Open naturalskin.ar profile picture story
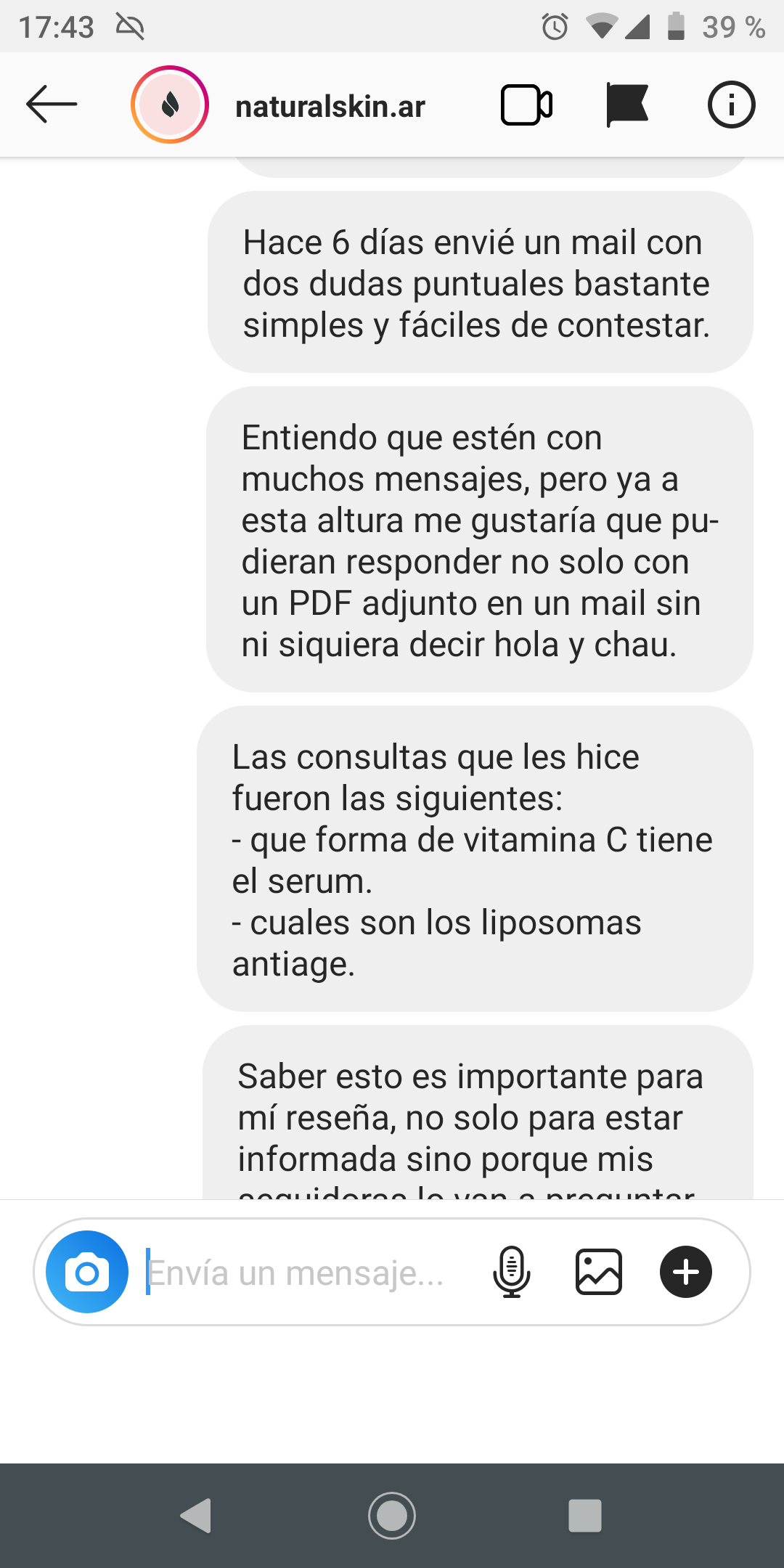 (x=170, y=105)
